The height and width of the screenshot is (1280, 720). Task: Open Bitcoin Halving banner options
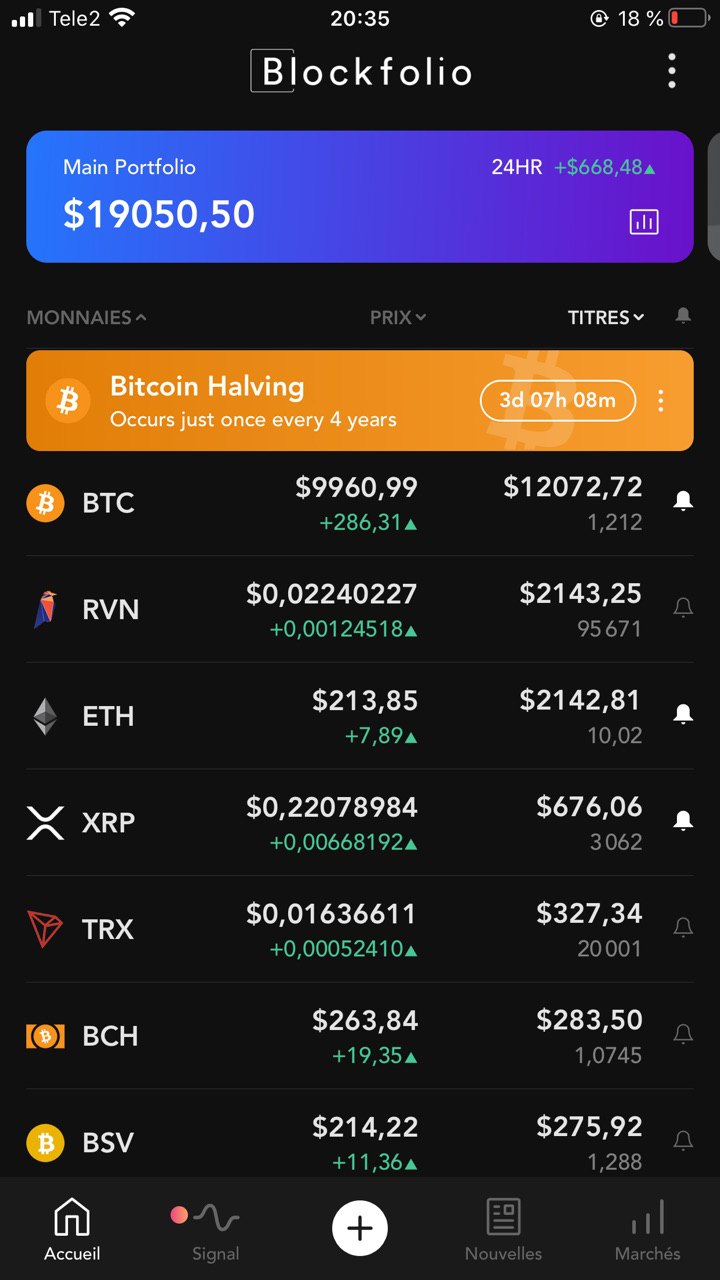pyautogui.click(x=661, y=401)
